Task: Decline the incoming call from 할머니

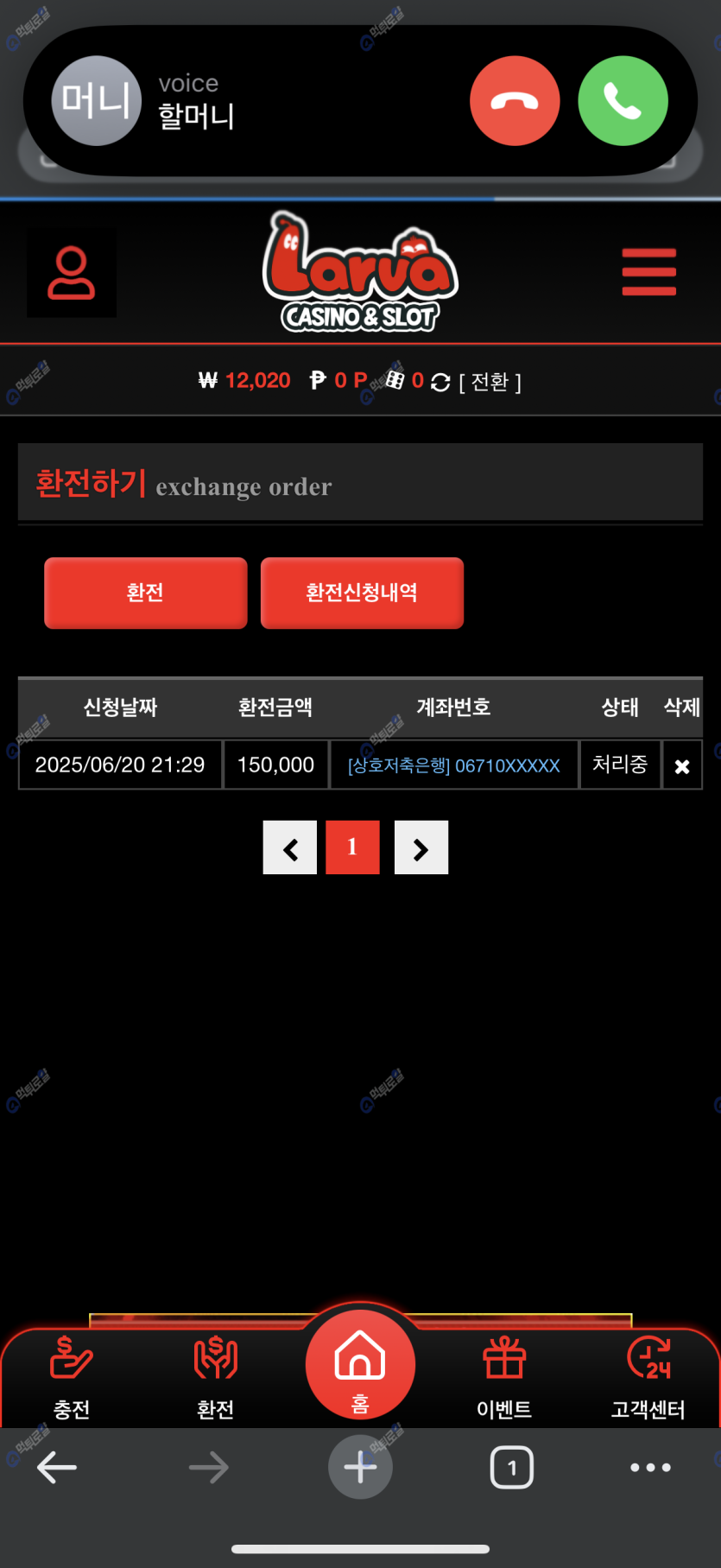Action: coord(515,101)
